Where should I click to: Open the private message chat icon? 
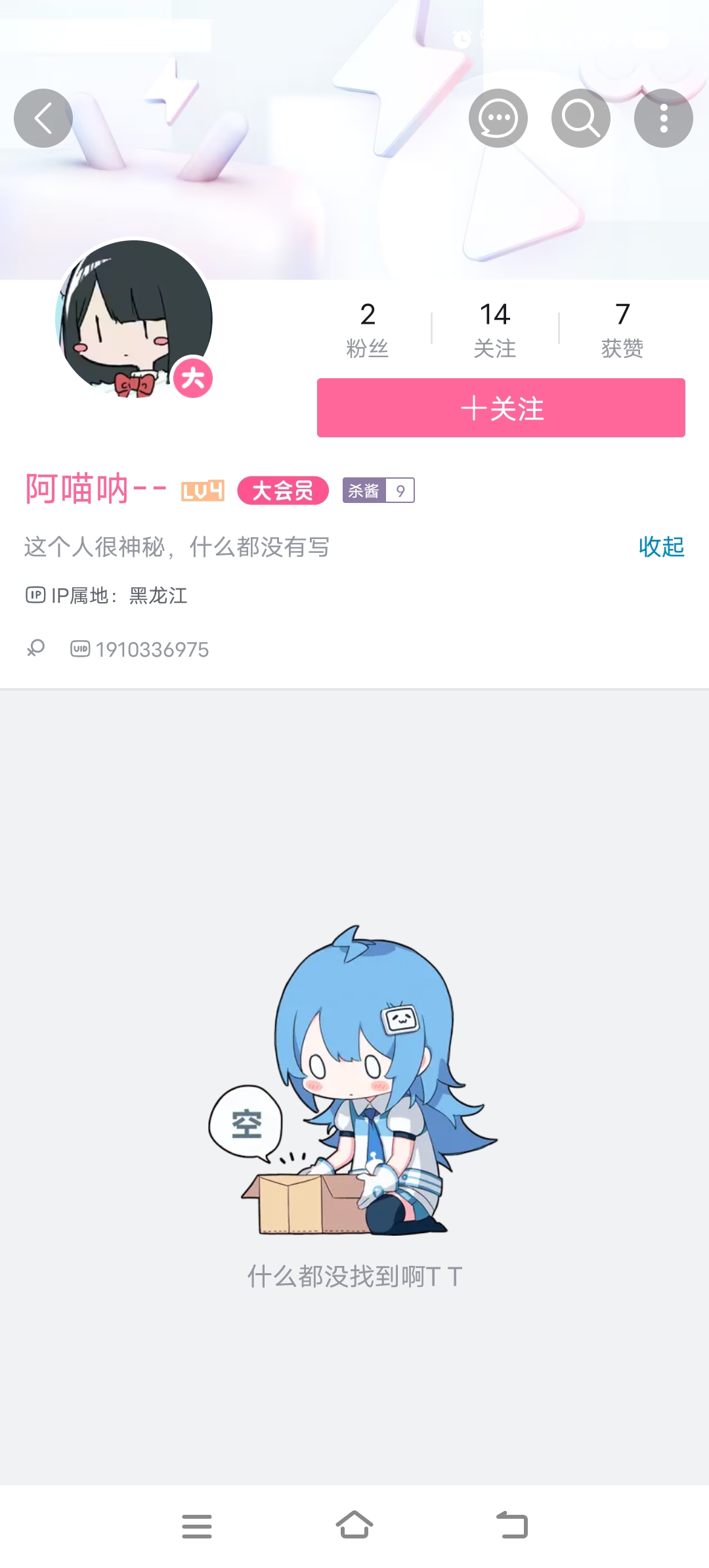point(498,117)
